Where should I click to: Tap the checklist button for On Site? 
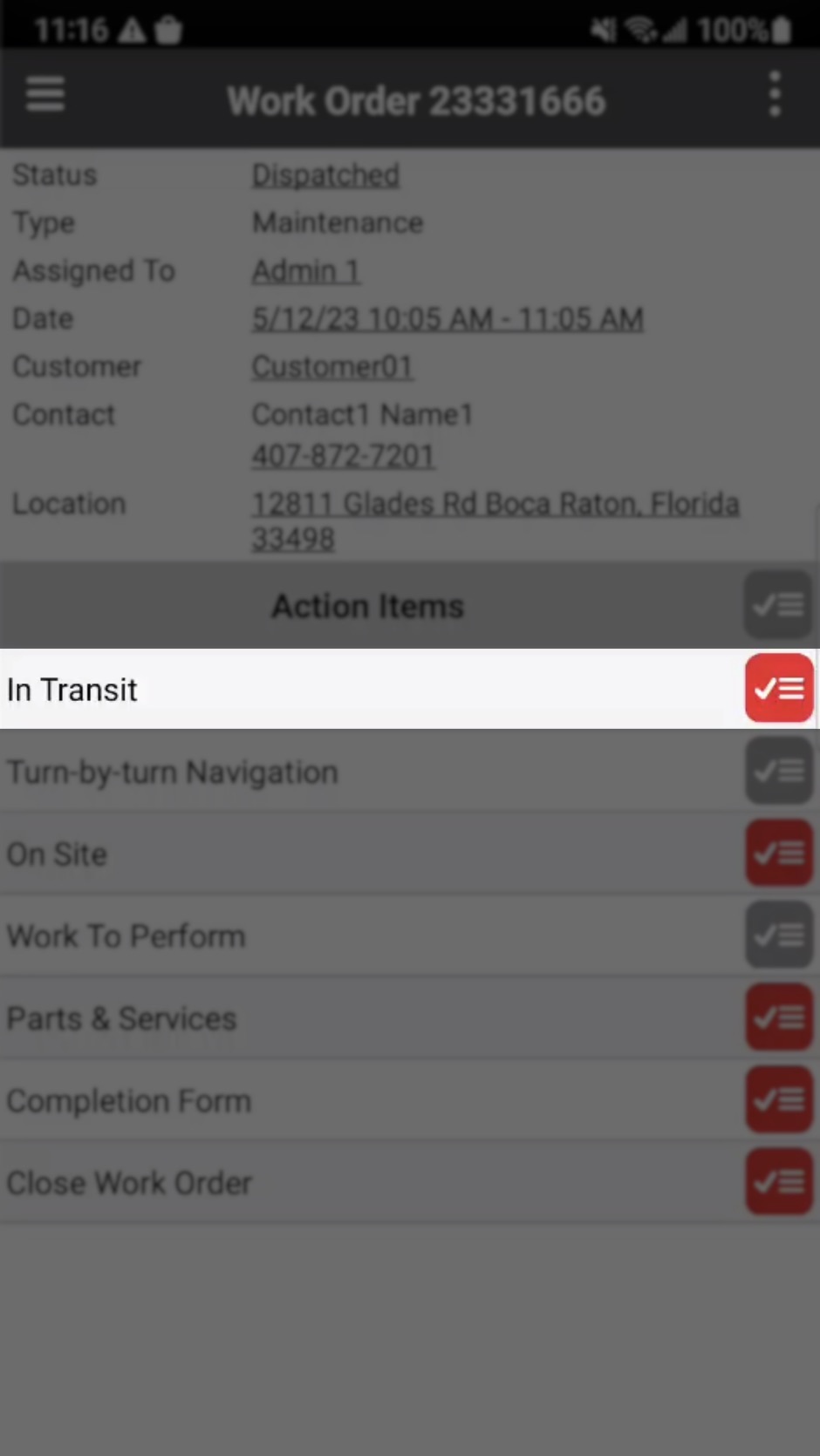point(778,853)
